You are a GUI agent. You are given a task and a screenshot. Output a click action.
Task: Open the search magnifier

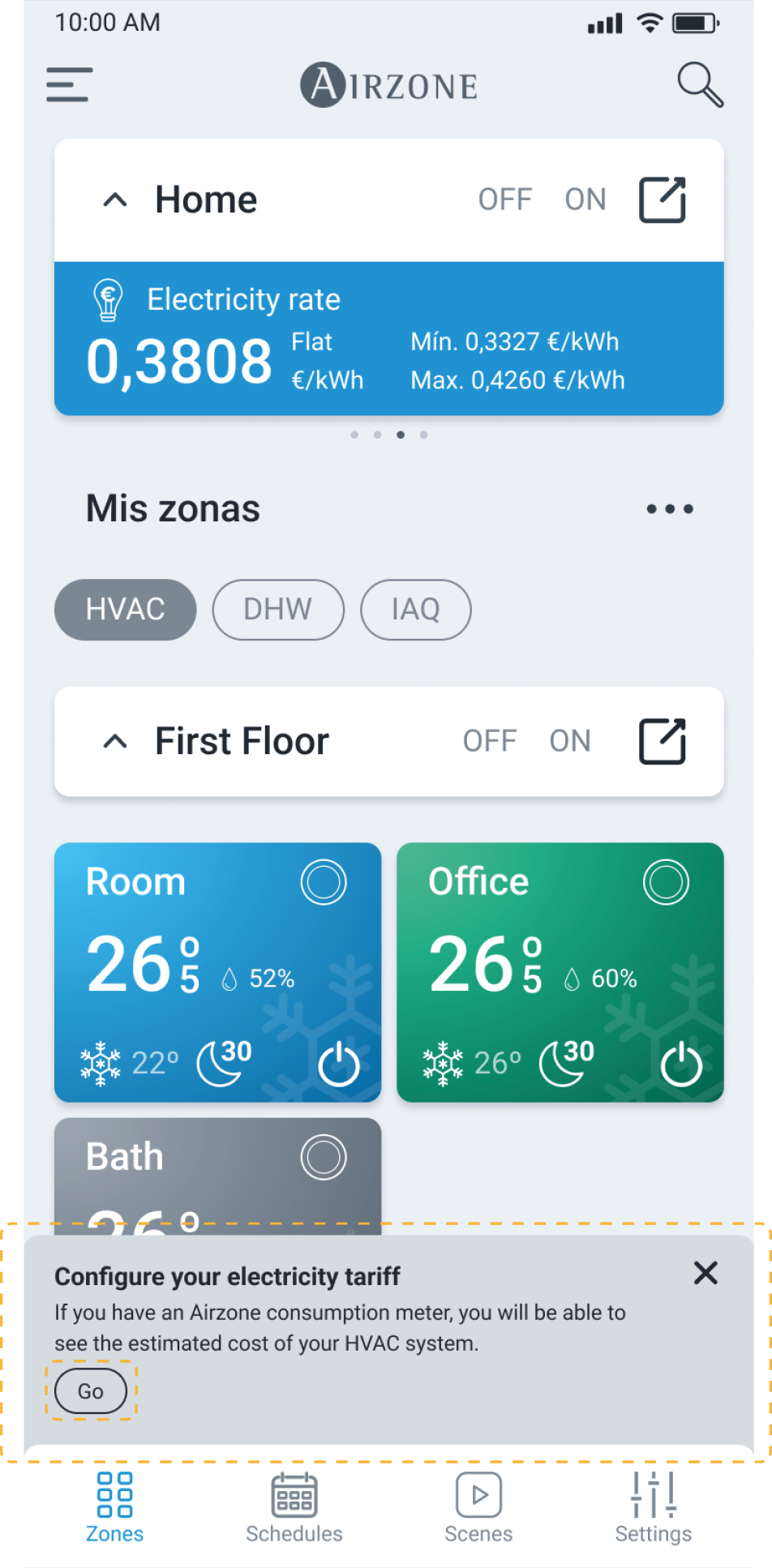(699, 84)
